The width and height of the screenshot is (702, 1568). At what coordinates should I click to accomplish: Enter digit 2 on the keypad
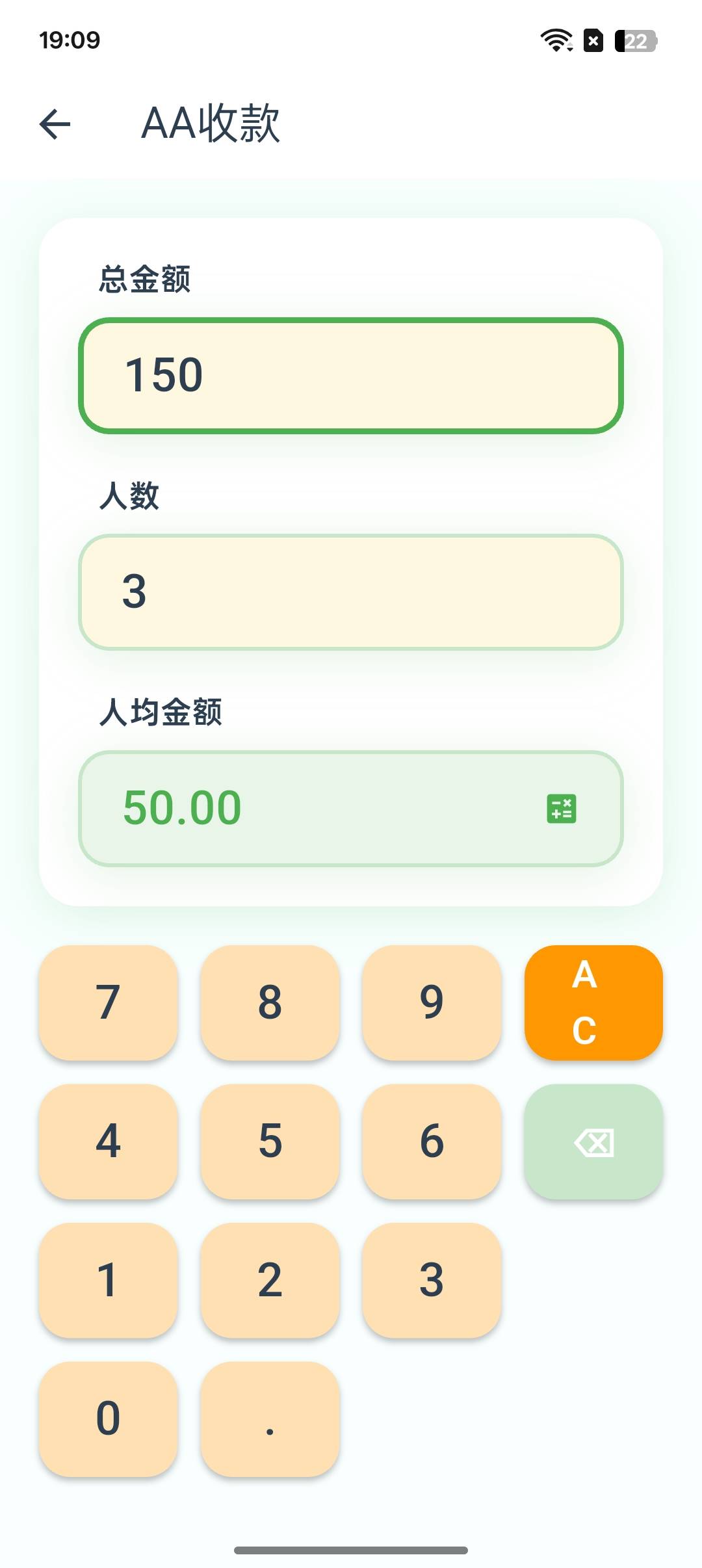[x=270, y=1280]
